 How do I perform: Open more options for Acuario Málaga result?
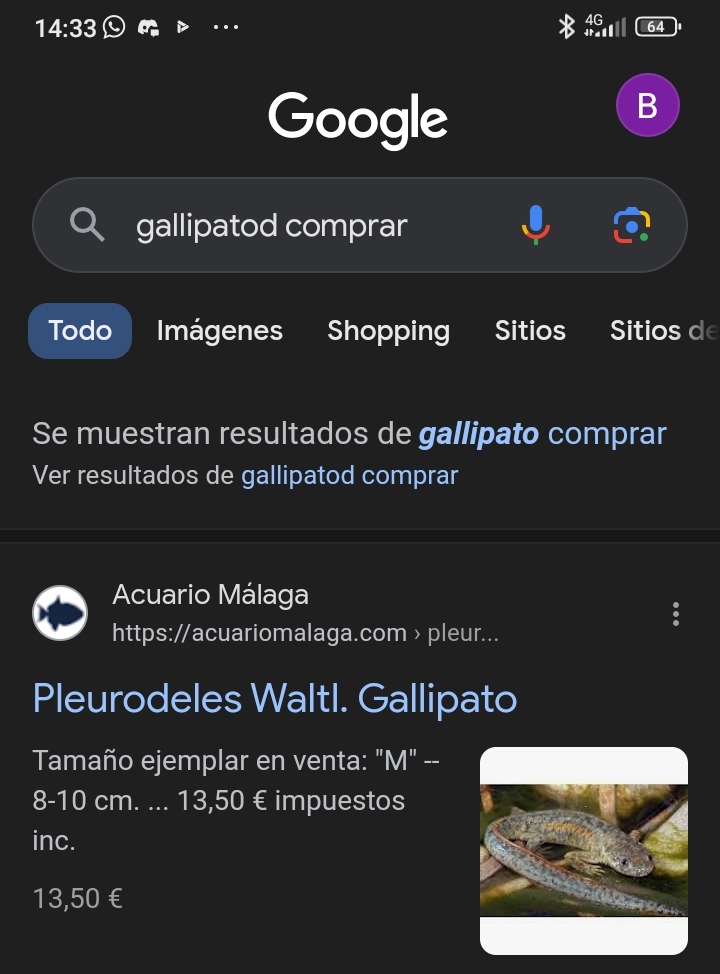(676, 614)
